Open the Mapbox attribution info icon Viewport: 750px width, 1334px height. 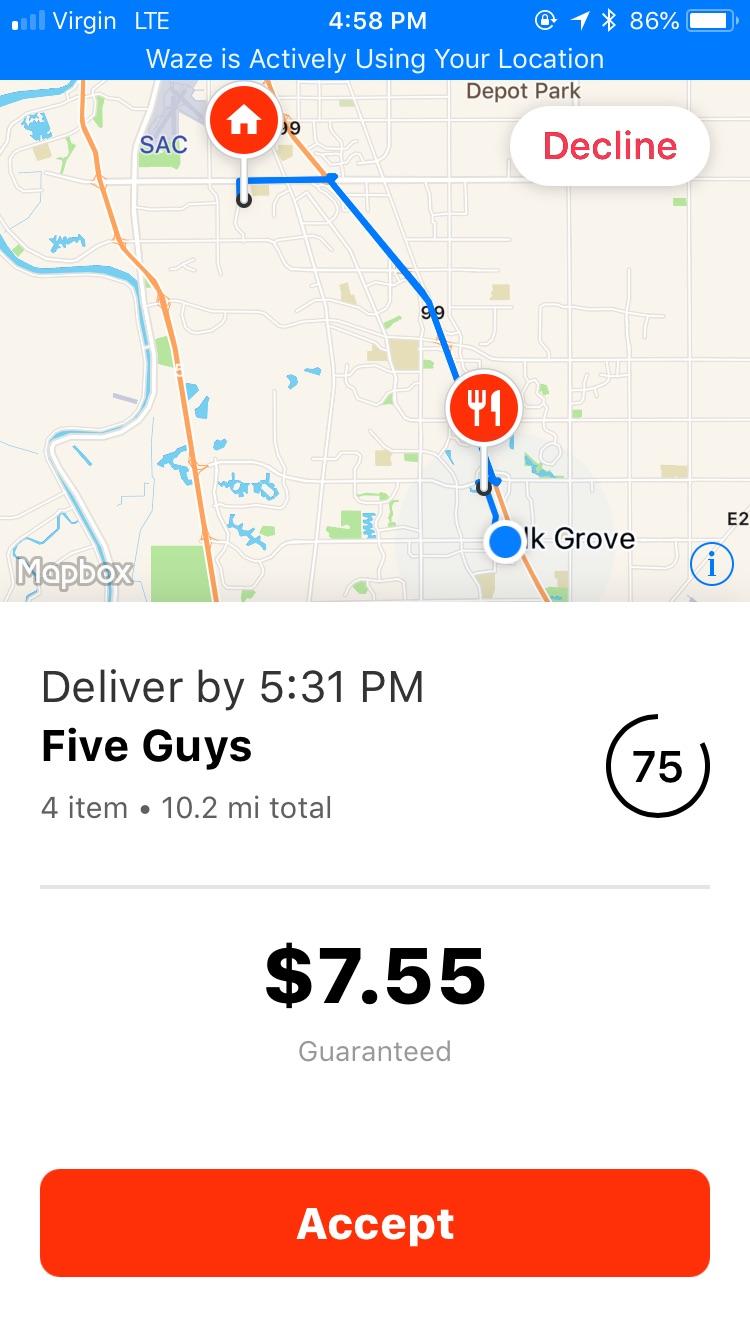coord(711,563)
